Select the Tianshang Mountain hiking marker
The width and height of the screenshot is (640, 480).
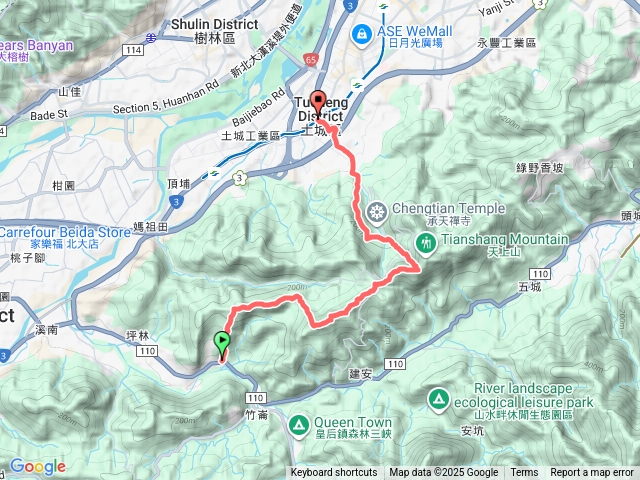(425, 241)
